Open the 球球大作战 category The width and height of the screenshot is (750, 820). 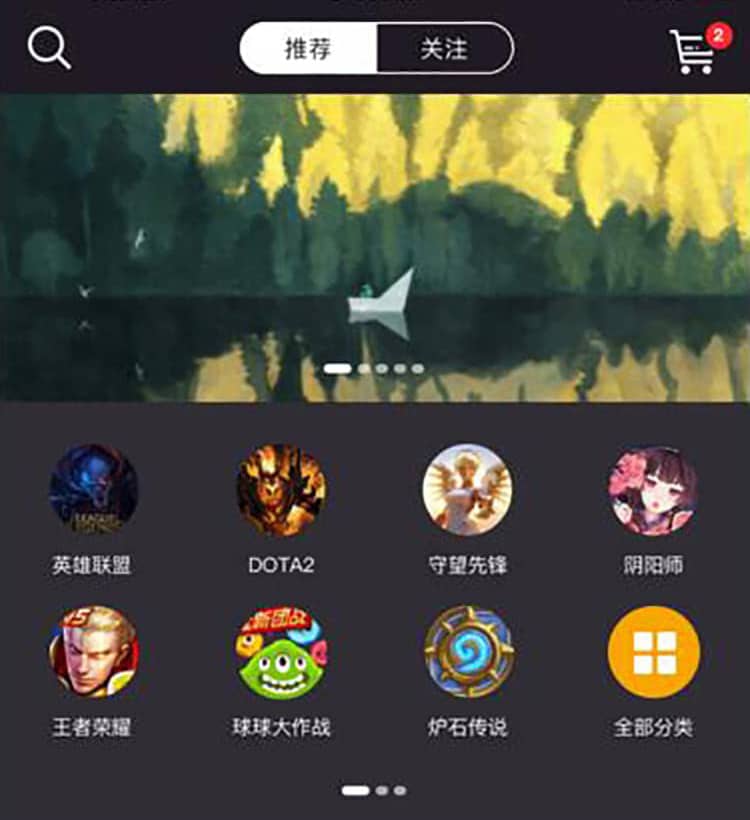tap(281, 652)
